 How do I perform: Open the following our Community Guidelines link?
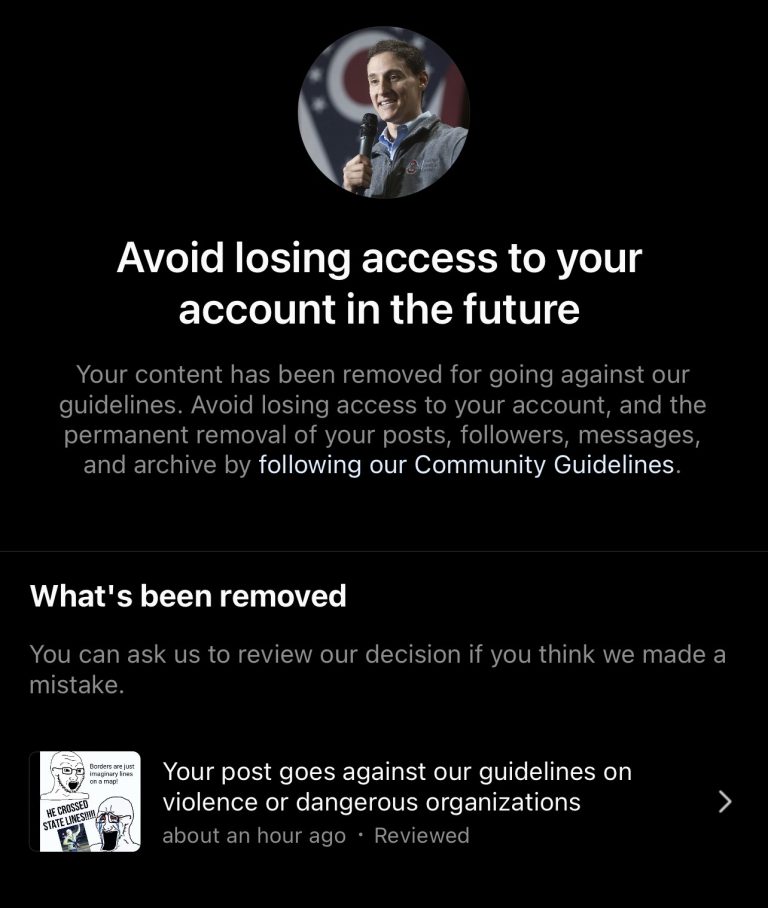466,465
